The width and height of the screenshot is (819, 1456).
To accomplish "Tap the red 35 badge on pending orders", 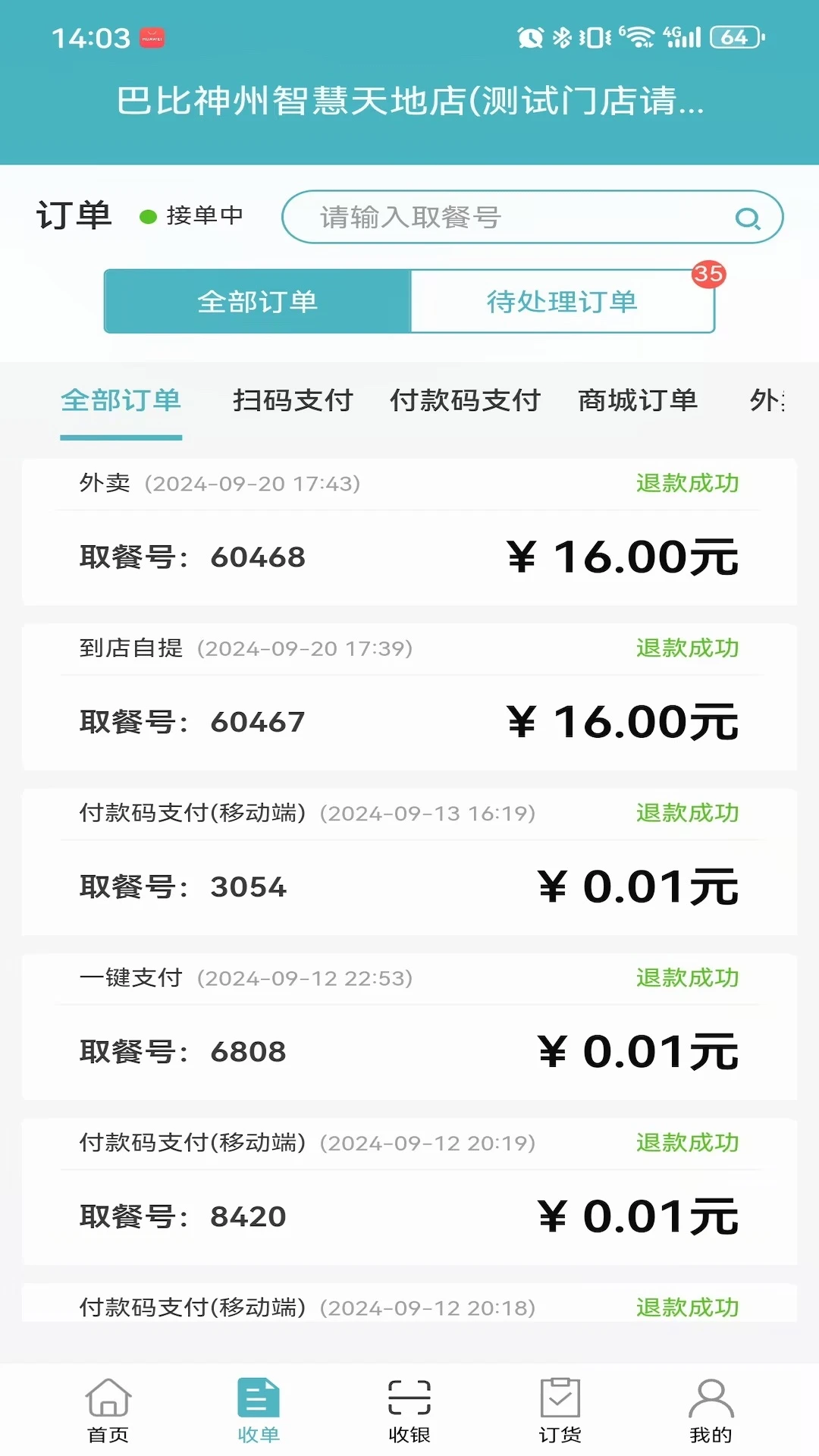I will click(x=708, y=275).
